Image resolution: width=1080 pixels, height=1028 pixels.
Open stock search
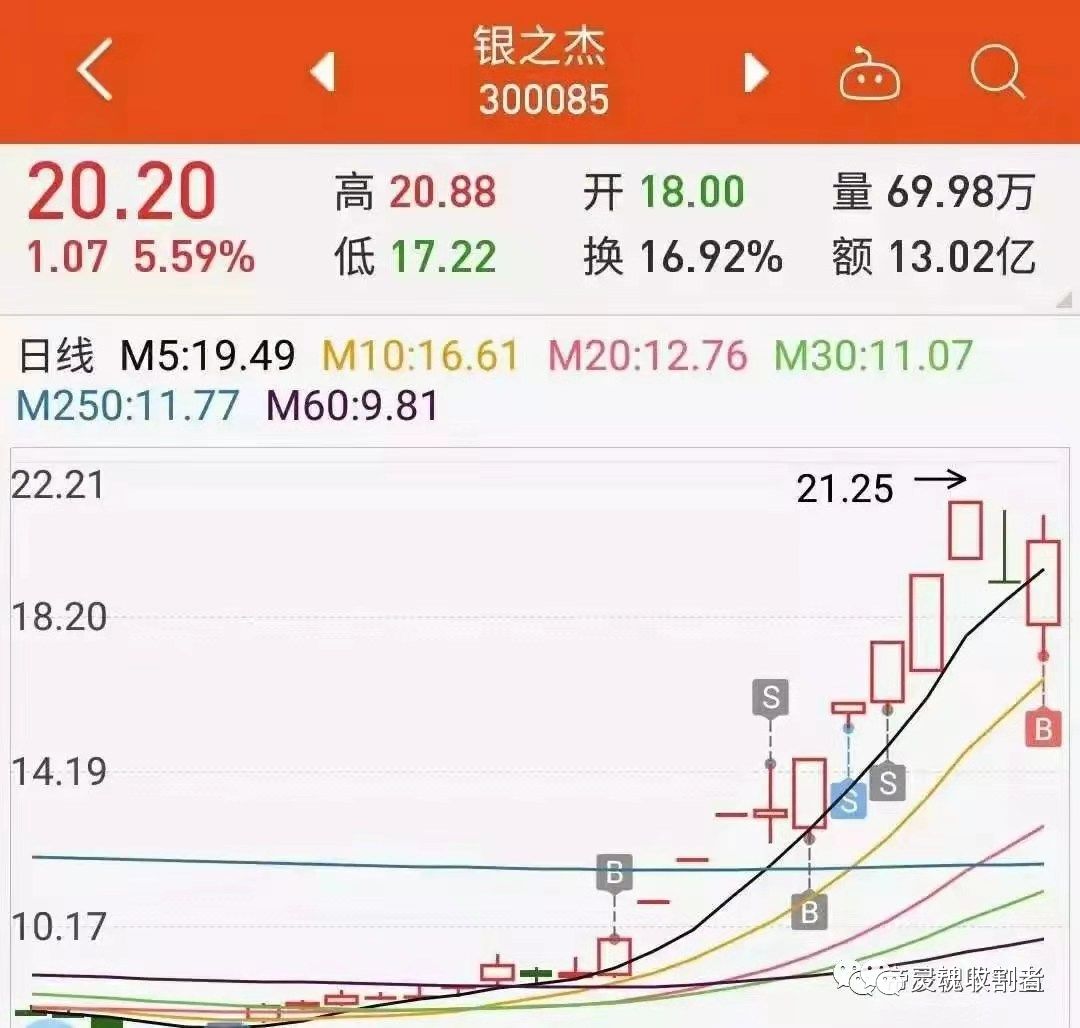[x=997, y=72]
